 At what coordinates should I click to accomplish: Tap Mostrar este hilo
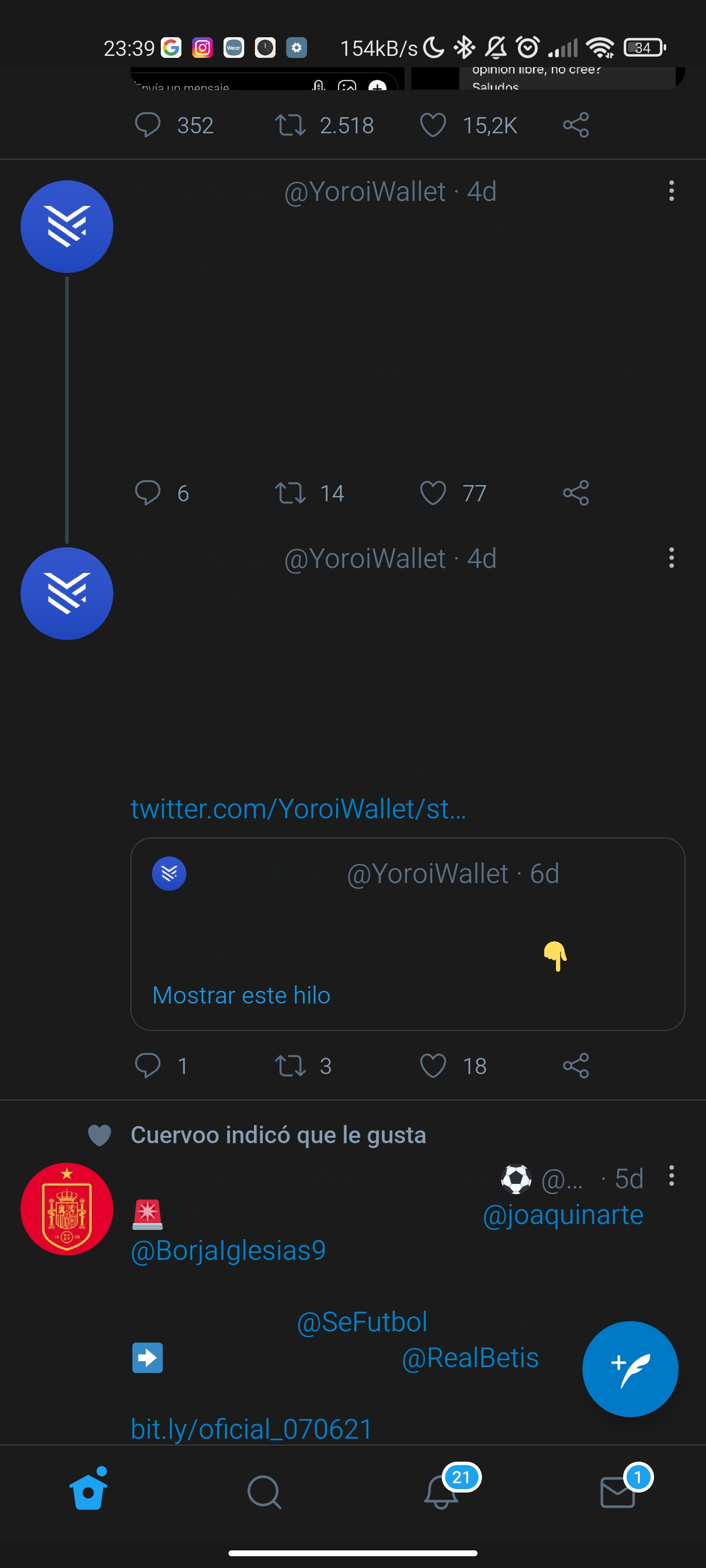(x=241, y=995)
